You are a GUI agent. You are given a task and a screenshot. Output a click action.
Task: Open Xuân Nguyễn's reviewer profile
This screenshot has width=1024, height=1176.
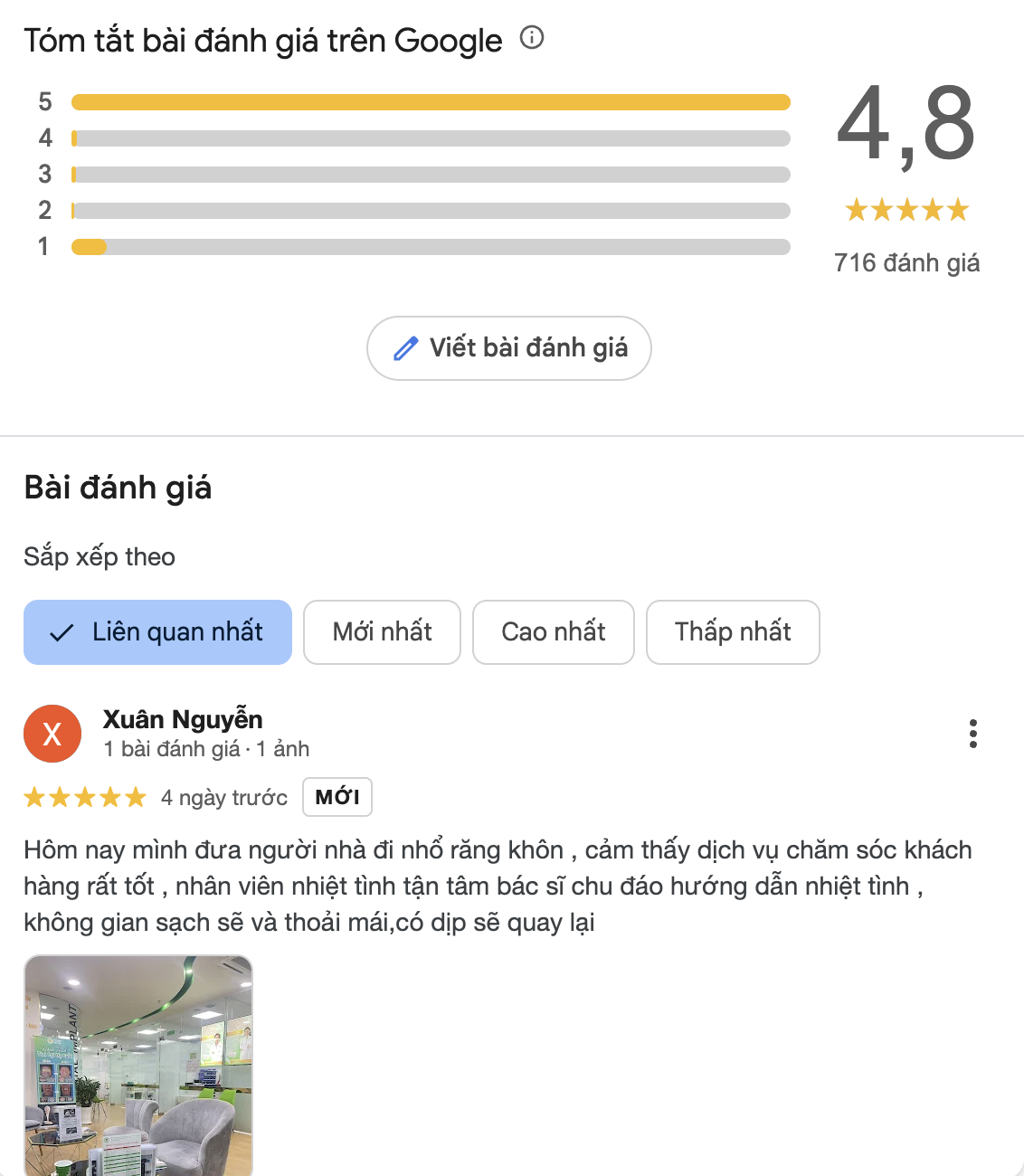(183, 719)
